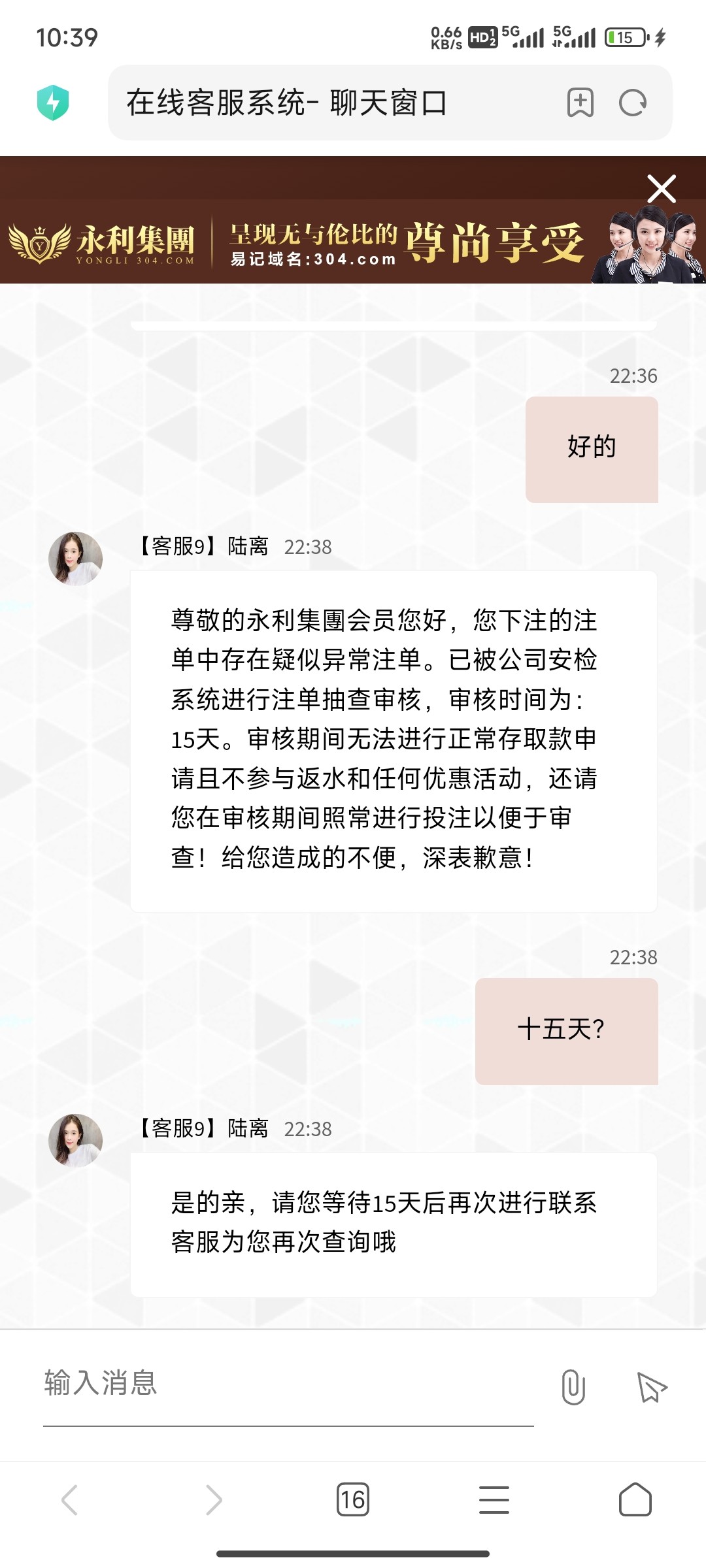Open the 永利集團 banner ad
The height and width of the screenshot is (1568, 706).
point(294,248)
